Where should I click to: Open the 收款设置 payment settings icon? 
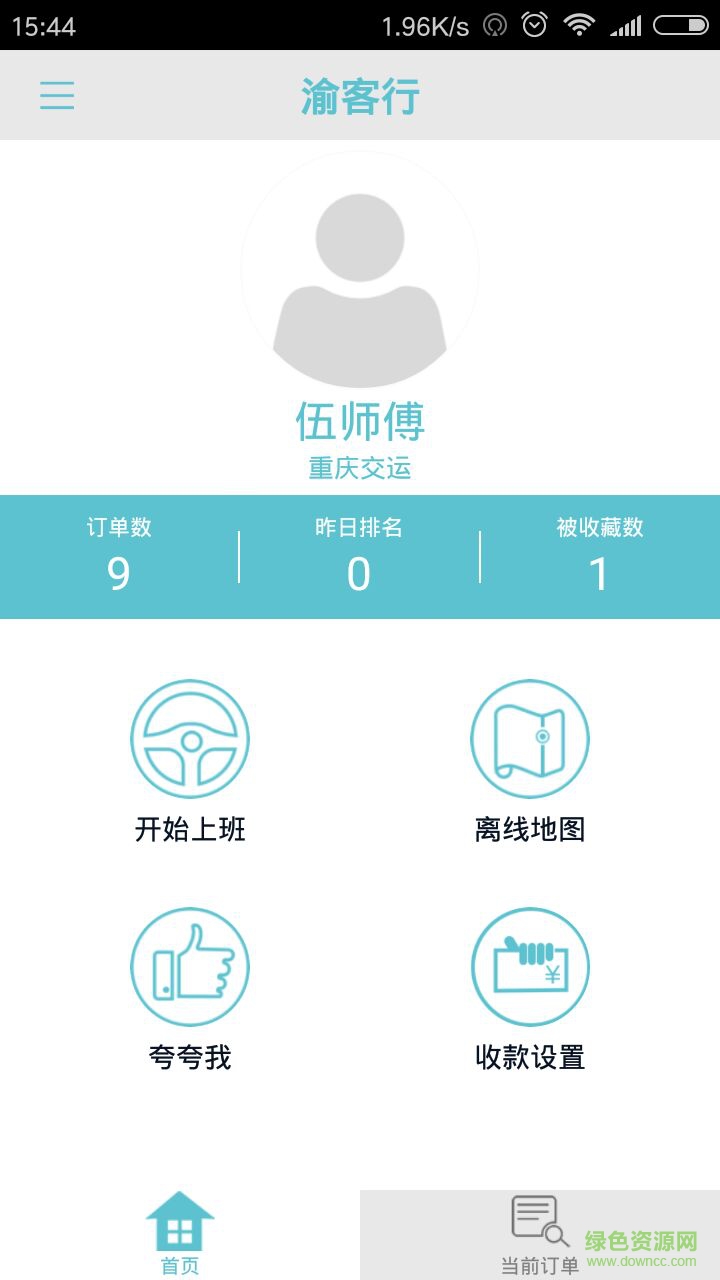click(x=530, y=967)
